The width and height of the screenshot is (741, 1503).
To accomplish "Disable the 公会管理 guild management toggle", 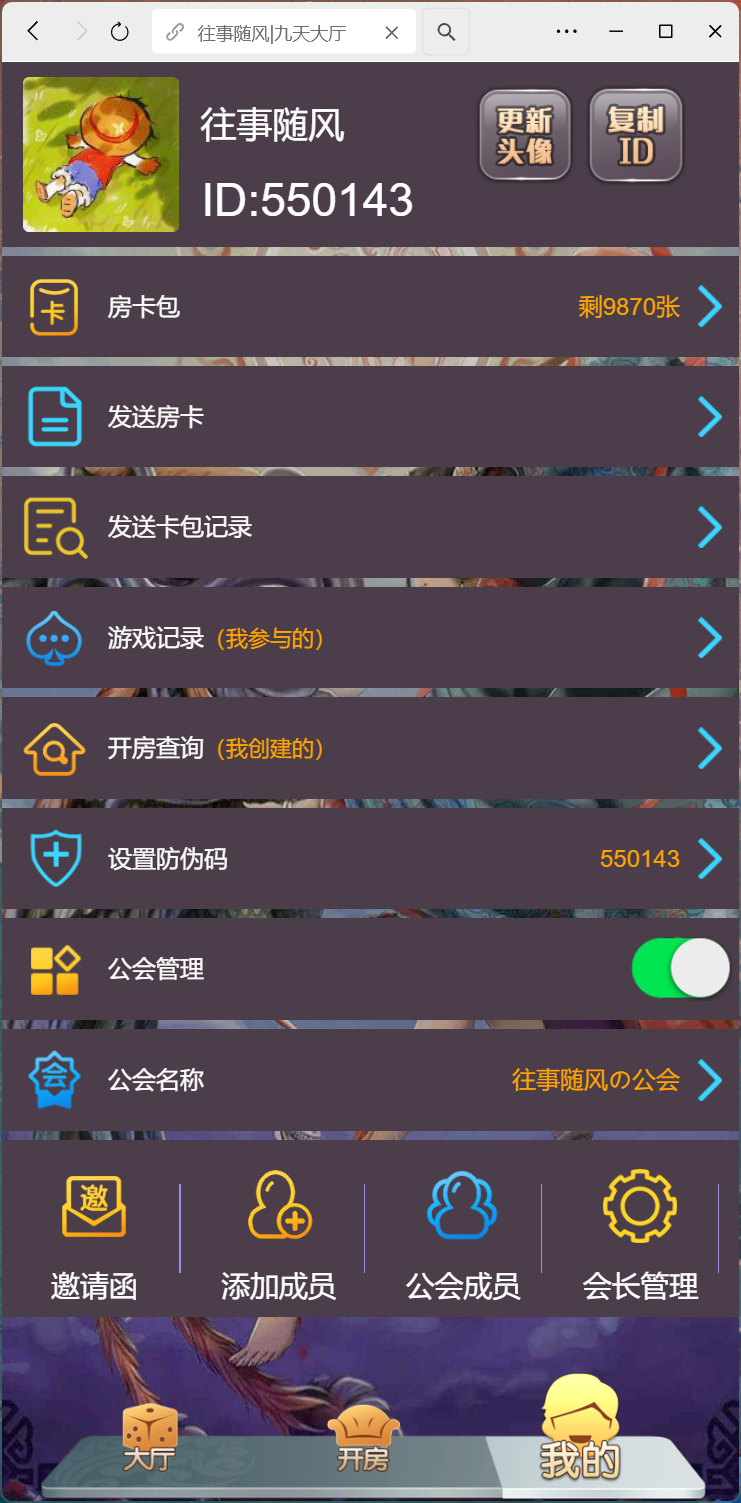I will 681,968.
